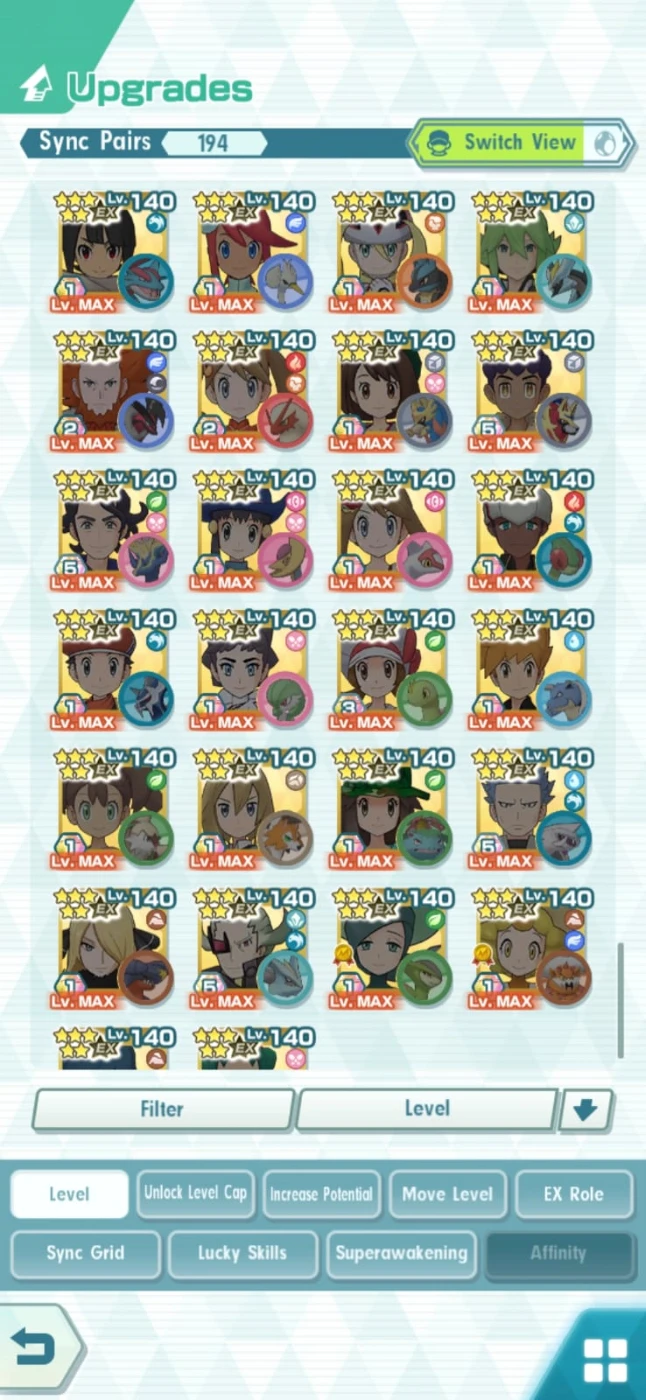Screen dimensions: 646x1400
Task: Open the grid menu button
Action: click(x=604, y=1361)
